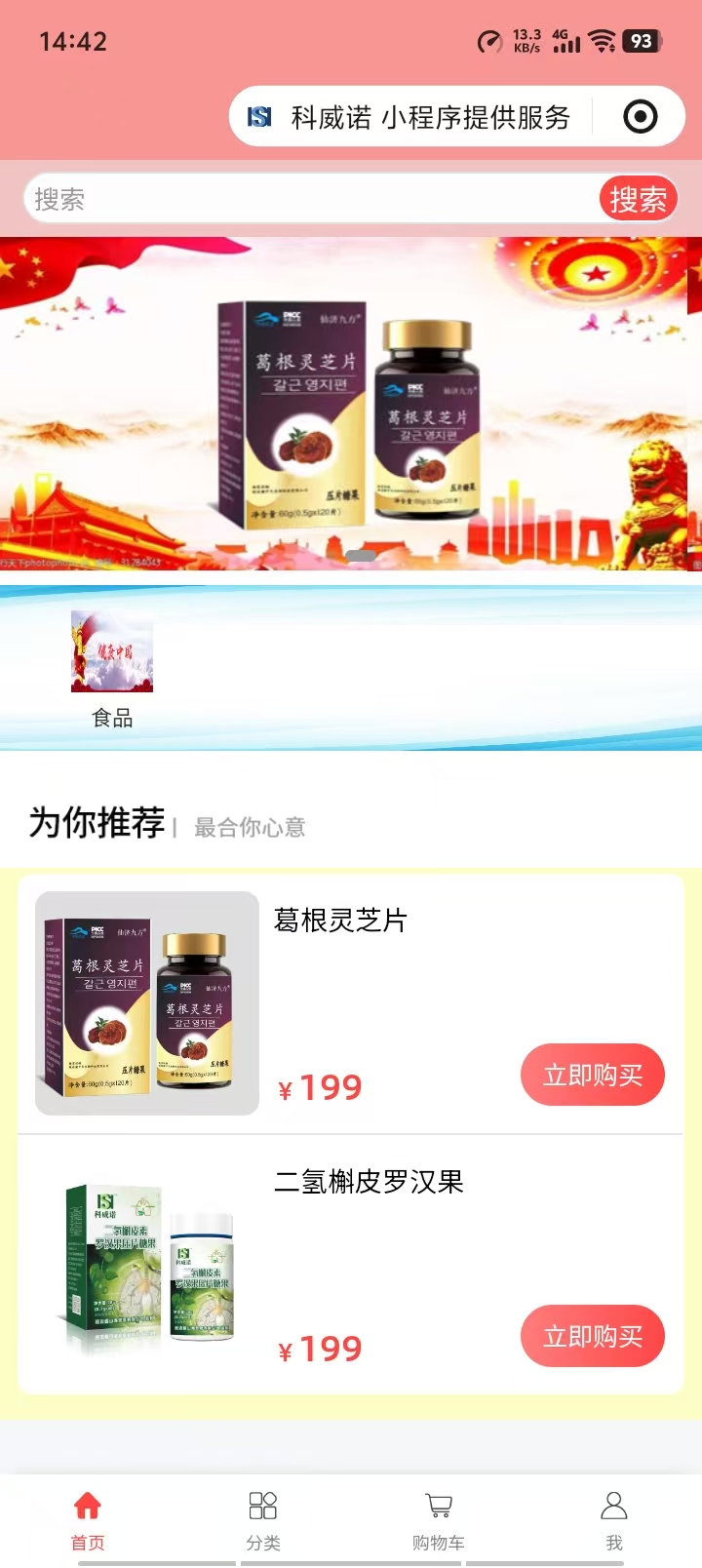Open the 葛根灵芝片 promotional banner

[x=351, y=405]
